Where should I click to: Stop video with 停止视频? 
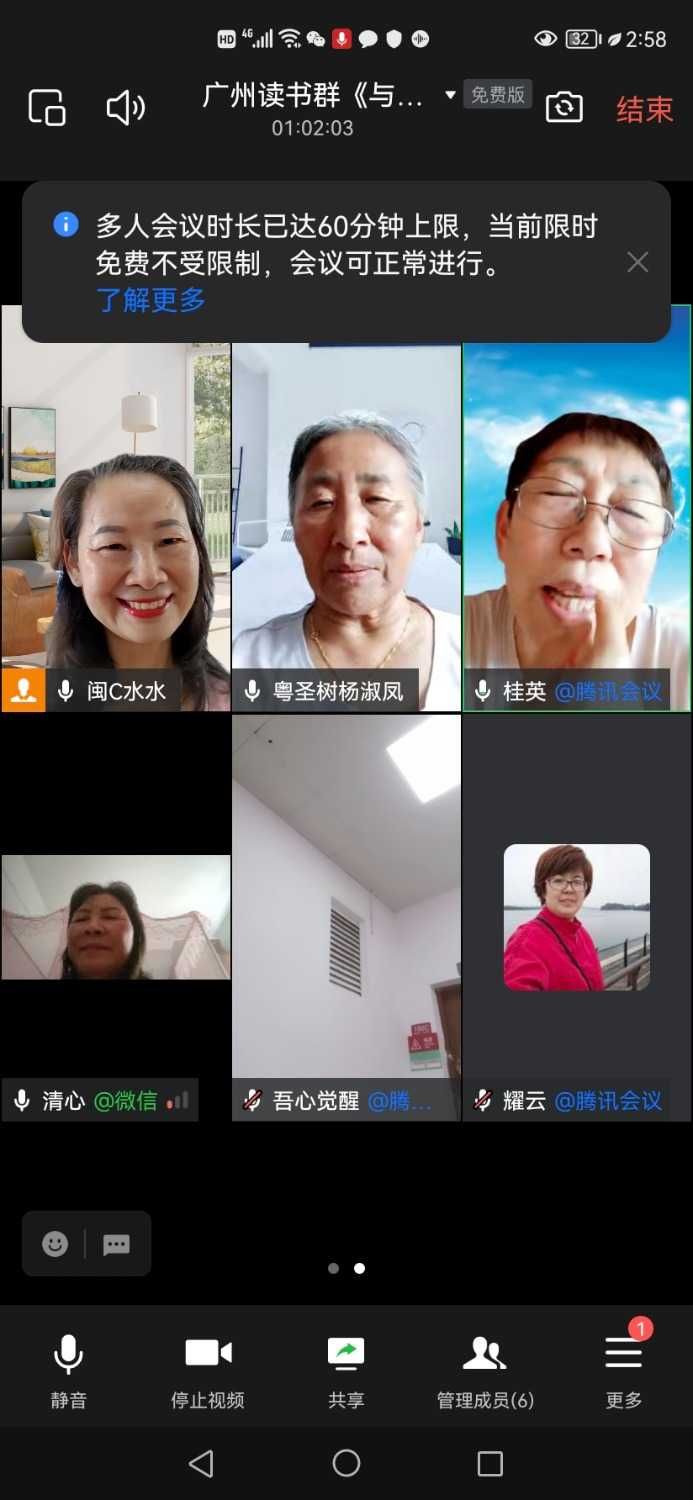208,1369
